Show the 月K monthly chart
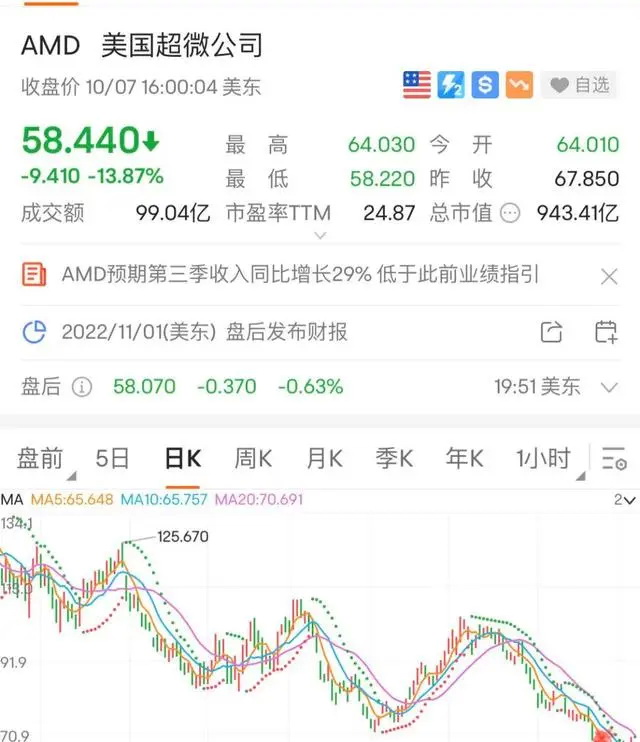The height and width of the screenshot is (742, 640). 324,459
